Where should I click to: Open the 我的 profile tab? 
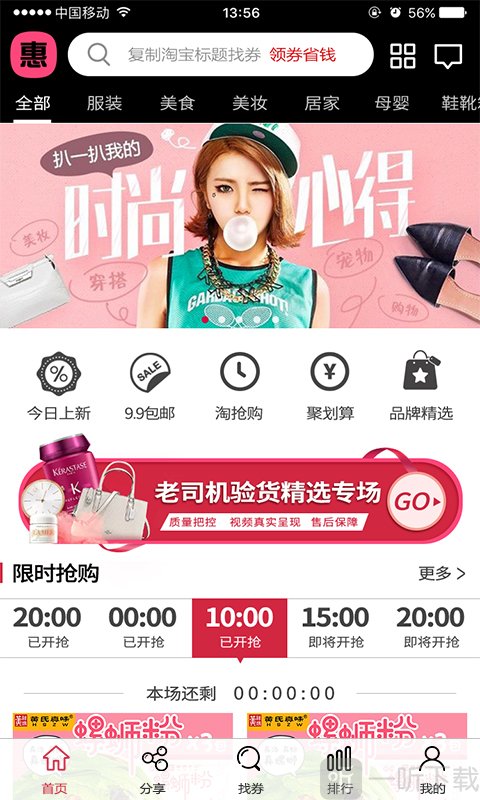(x=433, y=770)
